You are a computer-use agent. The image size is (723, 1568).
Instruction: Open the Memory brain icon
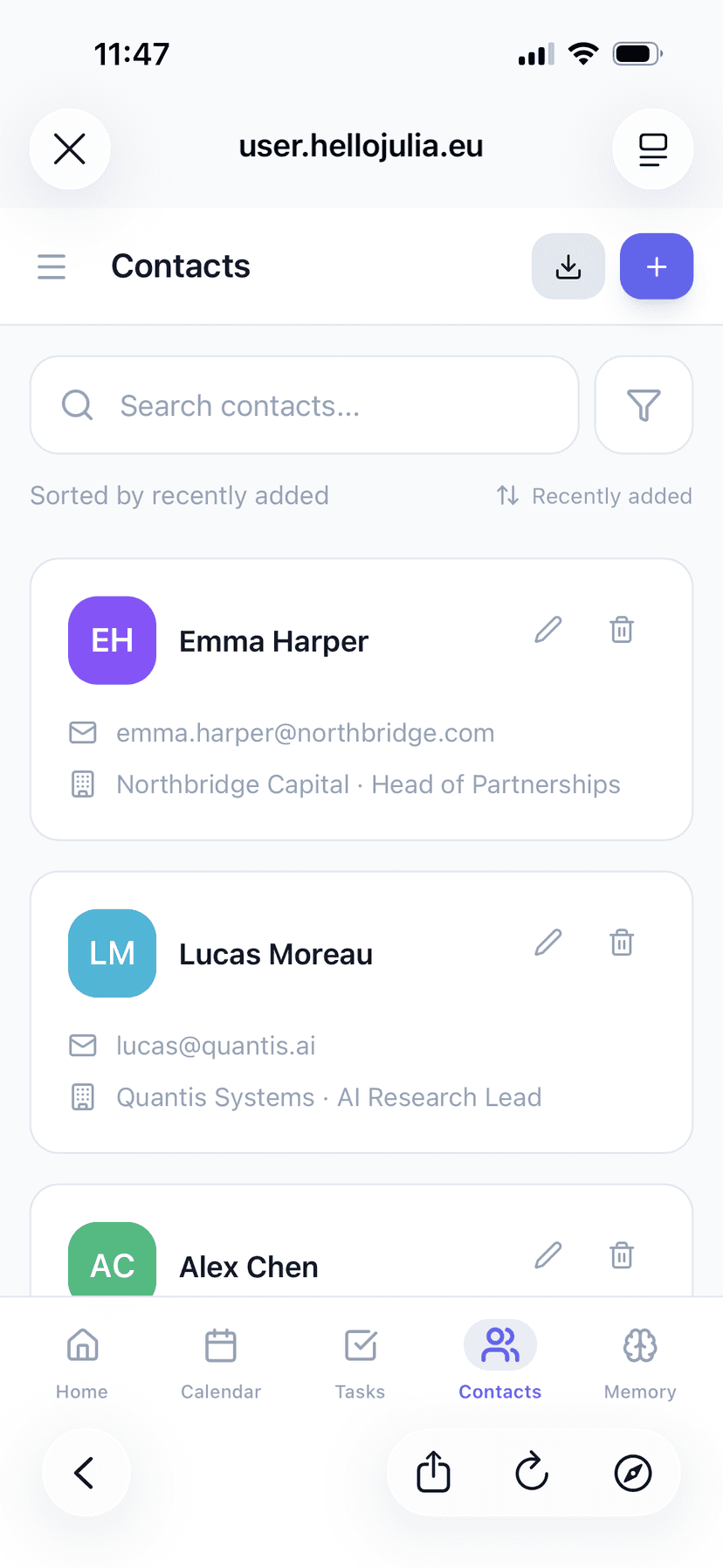click(639, 1344)
